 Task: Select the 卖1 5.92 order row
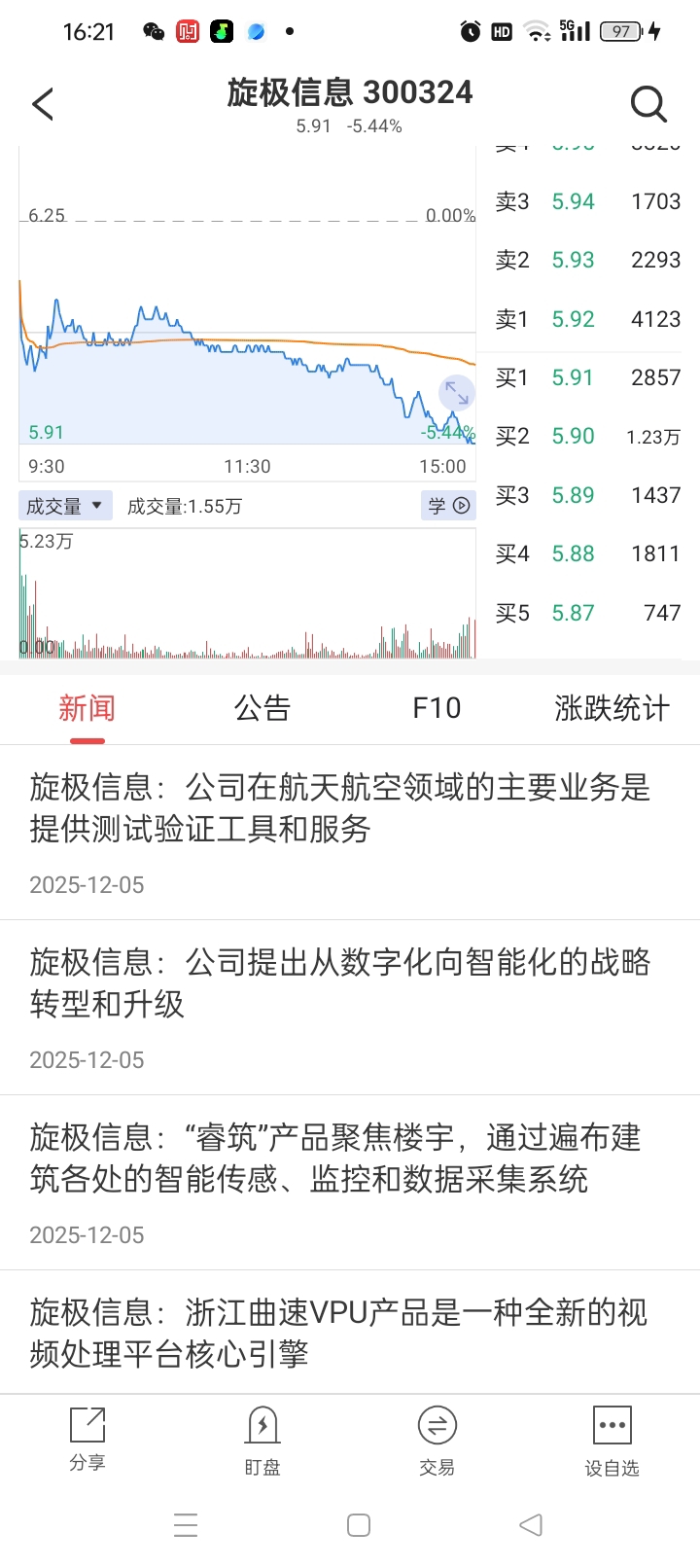[x=587, y=319]
